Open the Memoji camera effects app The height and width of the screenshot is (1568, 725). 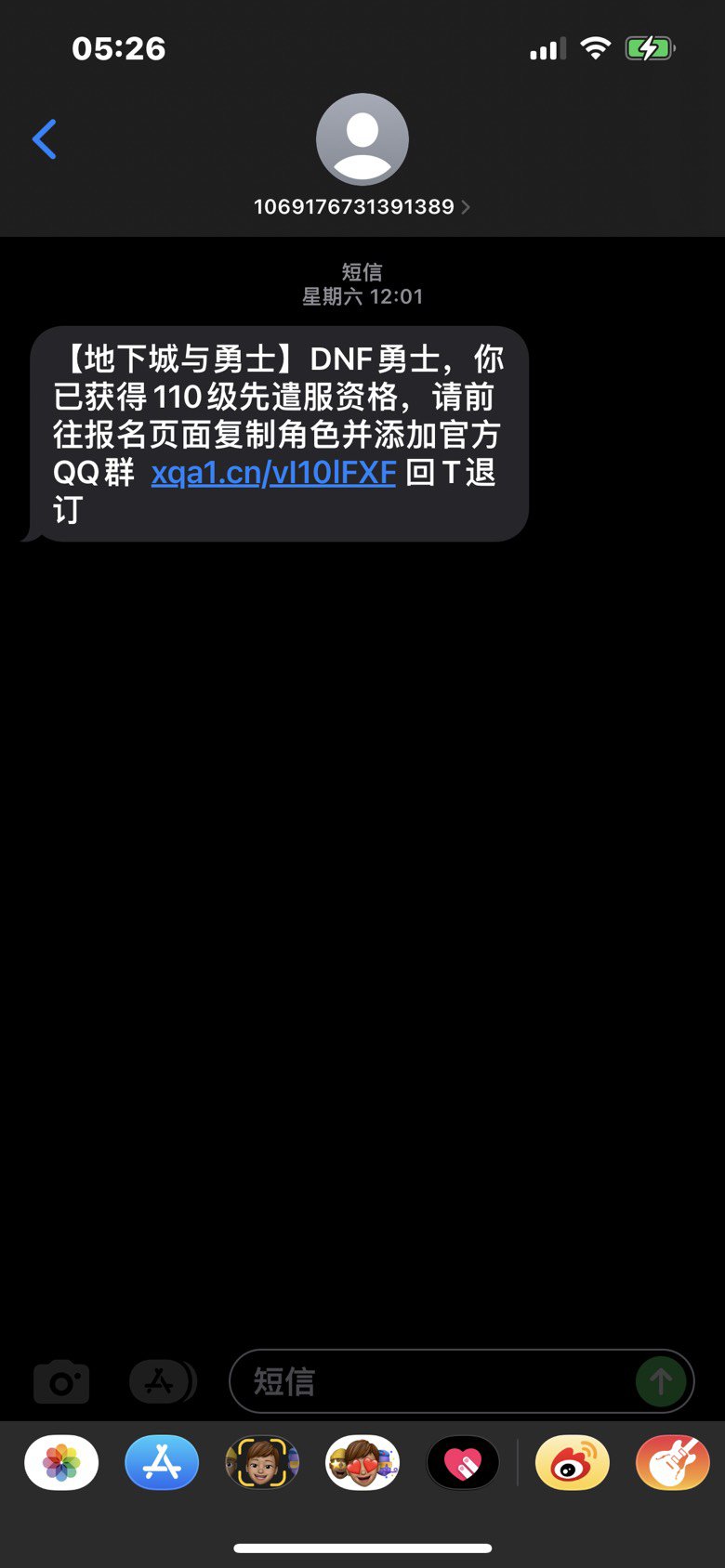click(262, 1463)
